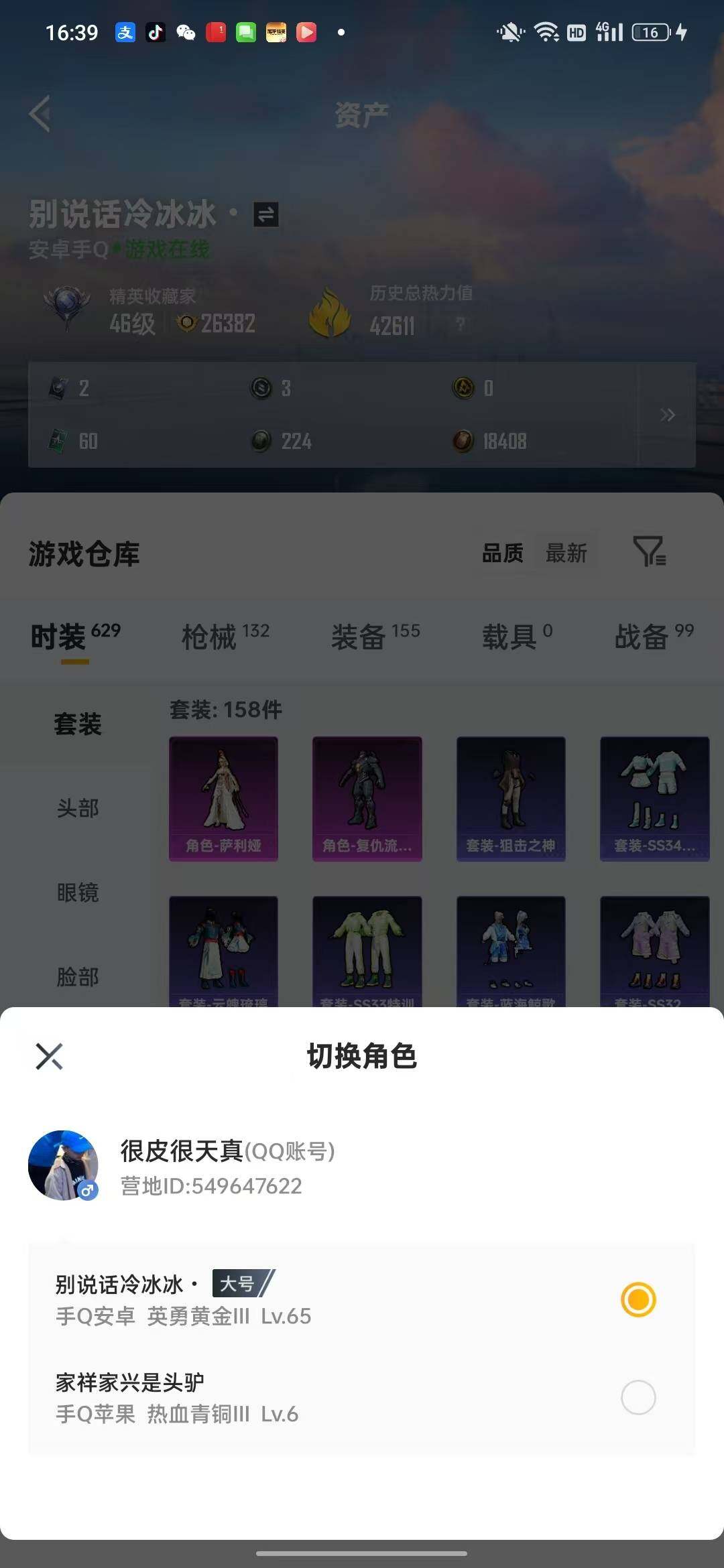Tap the male gender icon on 很皮很天真 avatar
Viewport: 724px width, 1568px height.
pos(88,1188)
